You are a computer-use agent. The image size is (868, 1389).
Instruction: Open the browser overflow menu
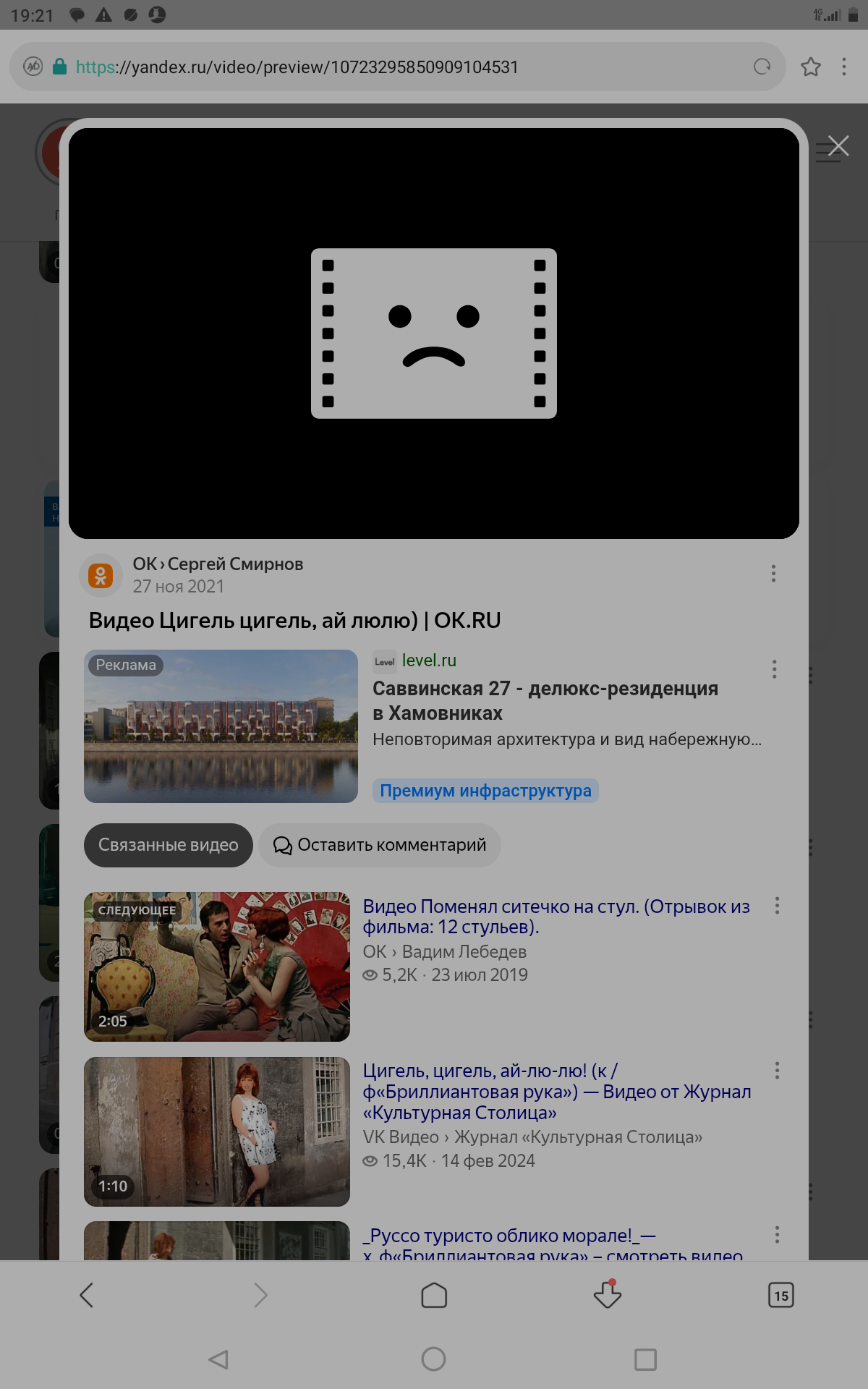(843, 67)
